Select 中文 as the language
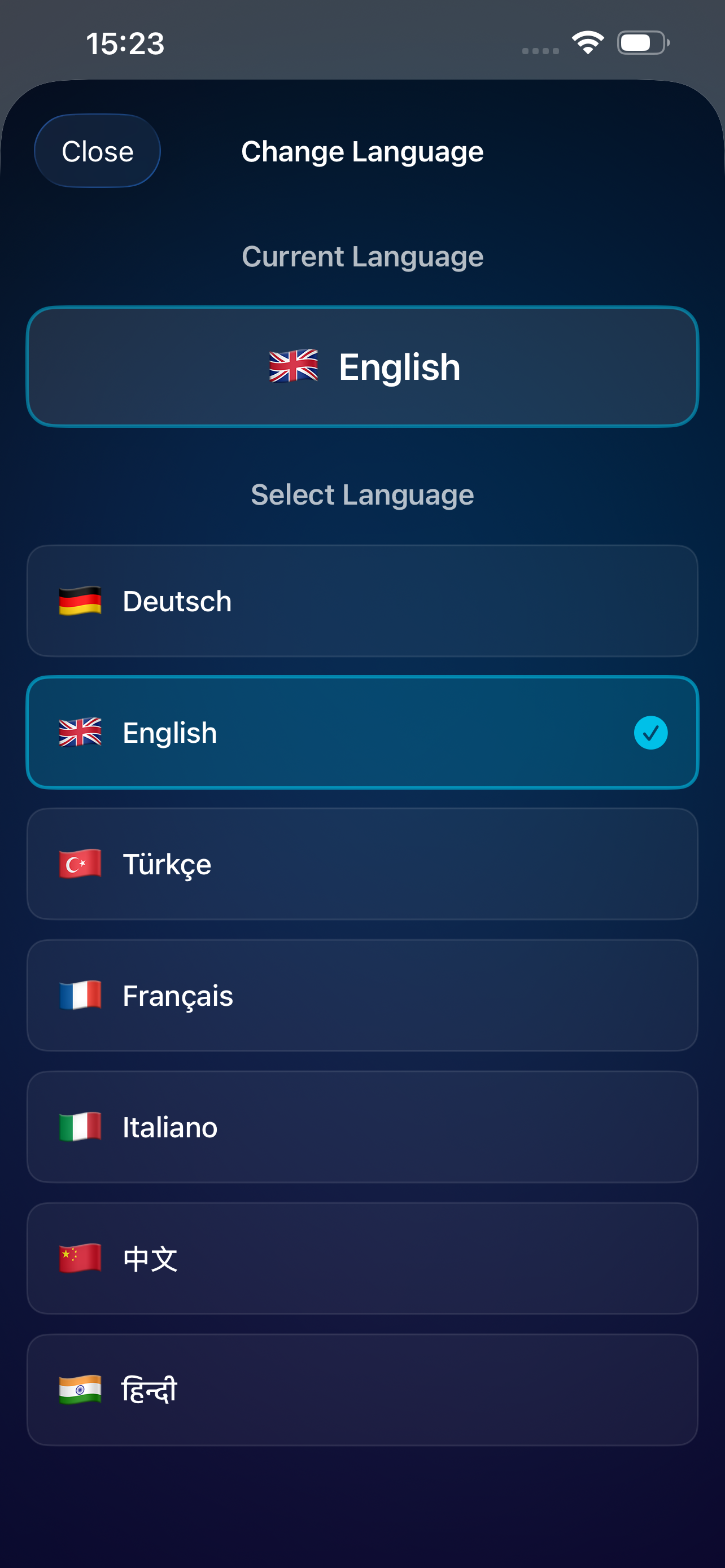 point(362,1258)
